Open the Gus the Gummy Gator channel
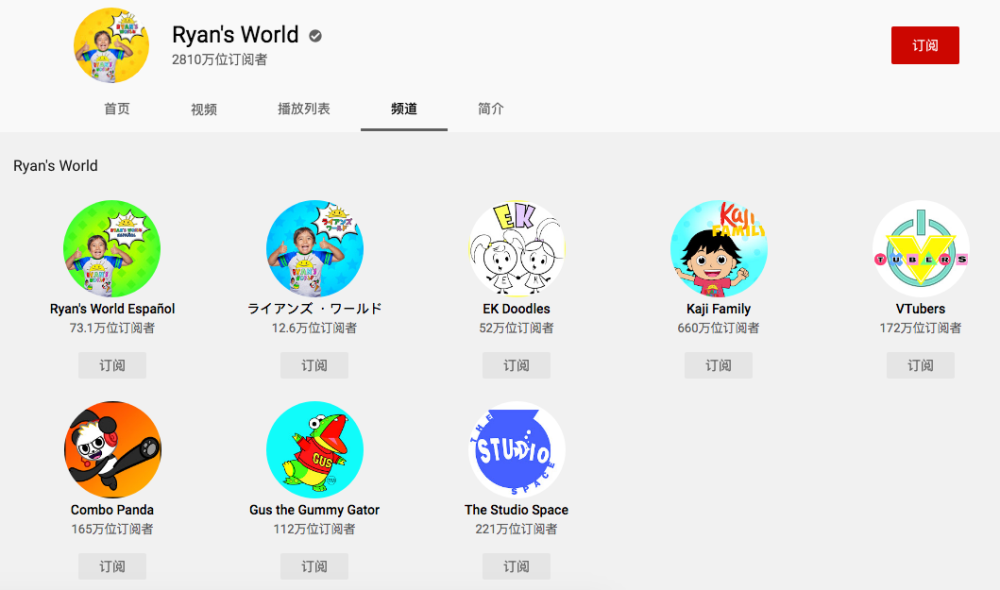Image resolution: width=1000 pixels, height=590 pixels. (x=314, y=451)
